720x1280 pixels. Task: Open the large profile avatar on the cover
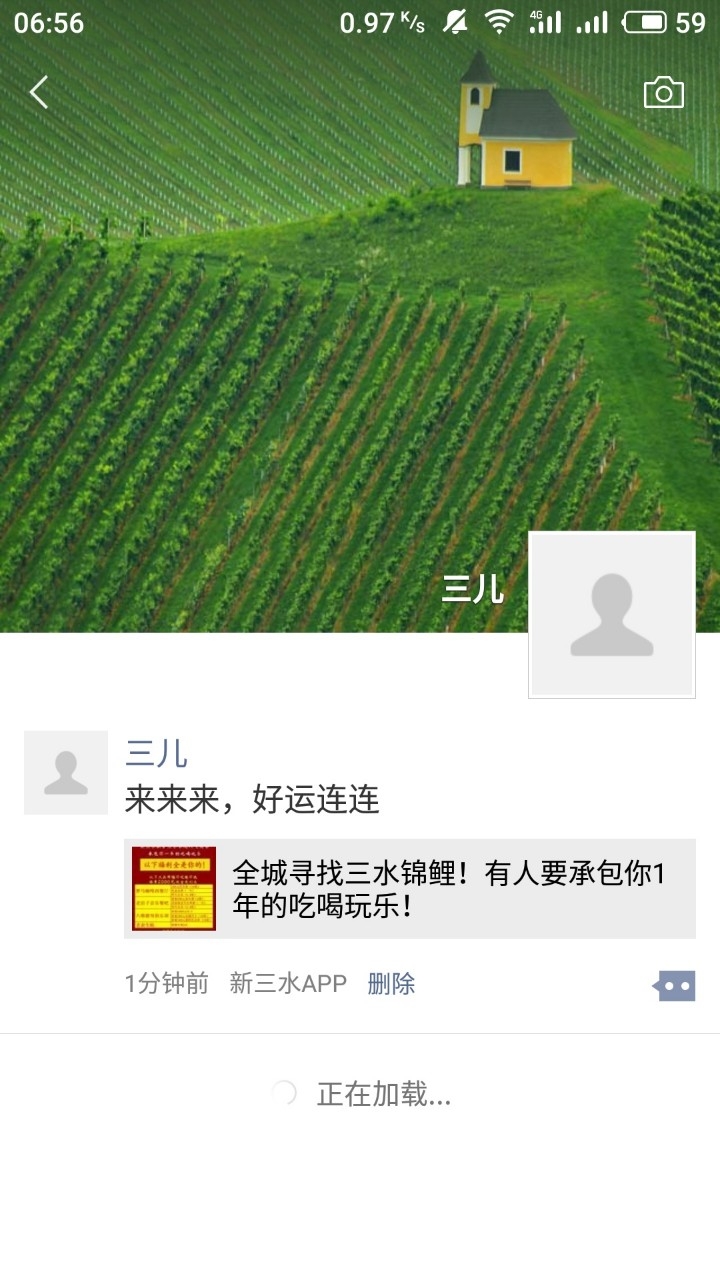pos(611,614)
